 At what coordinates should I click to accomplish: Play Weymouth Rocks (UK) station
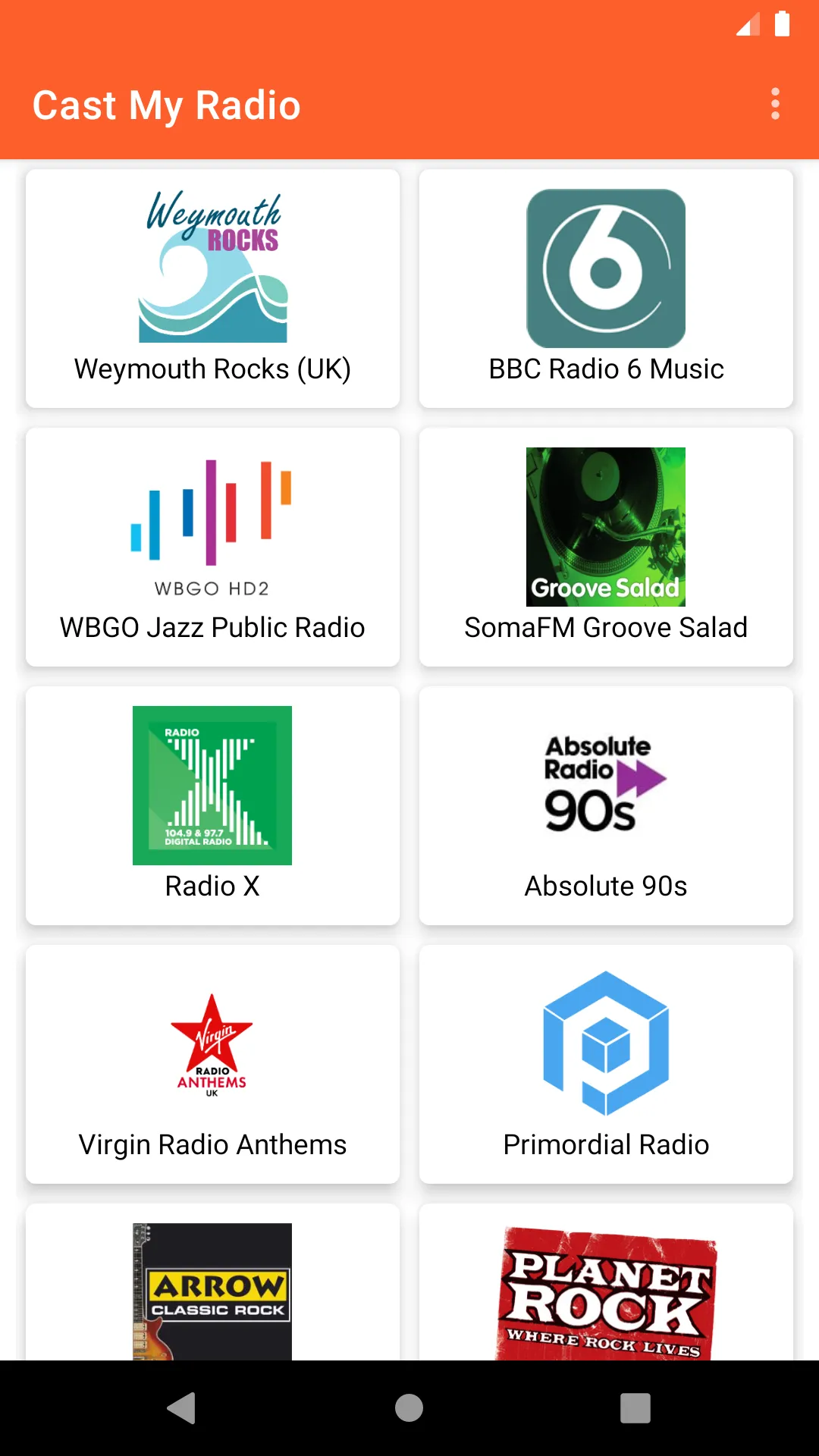[x=212, y=288]
